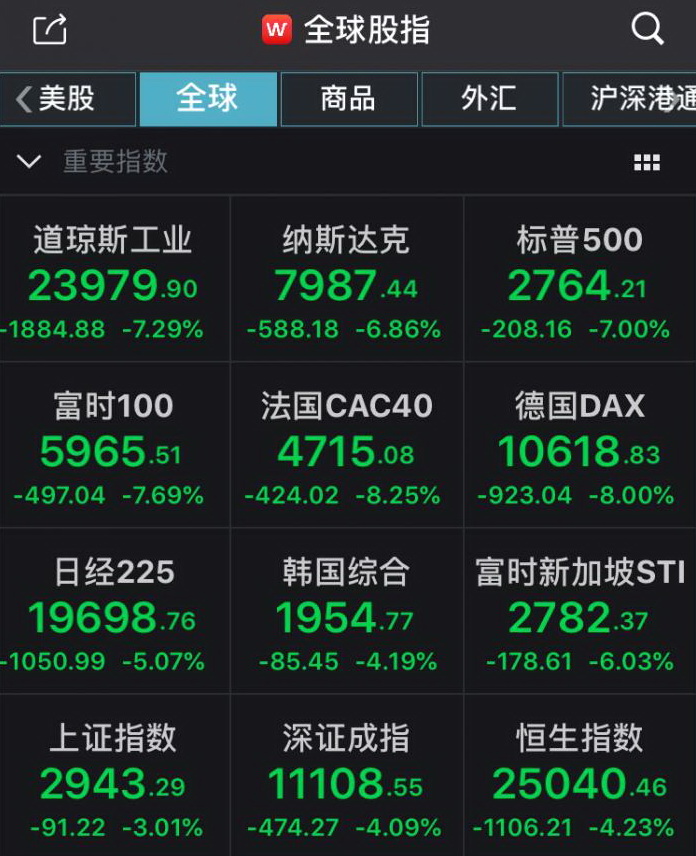This screenshot has height=856, width=696.
Task: View the 恒生指数 details
Action: click(579, 777)
